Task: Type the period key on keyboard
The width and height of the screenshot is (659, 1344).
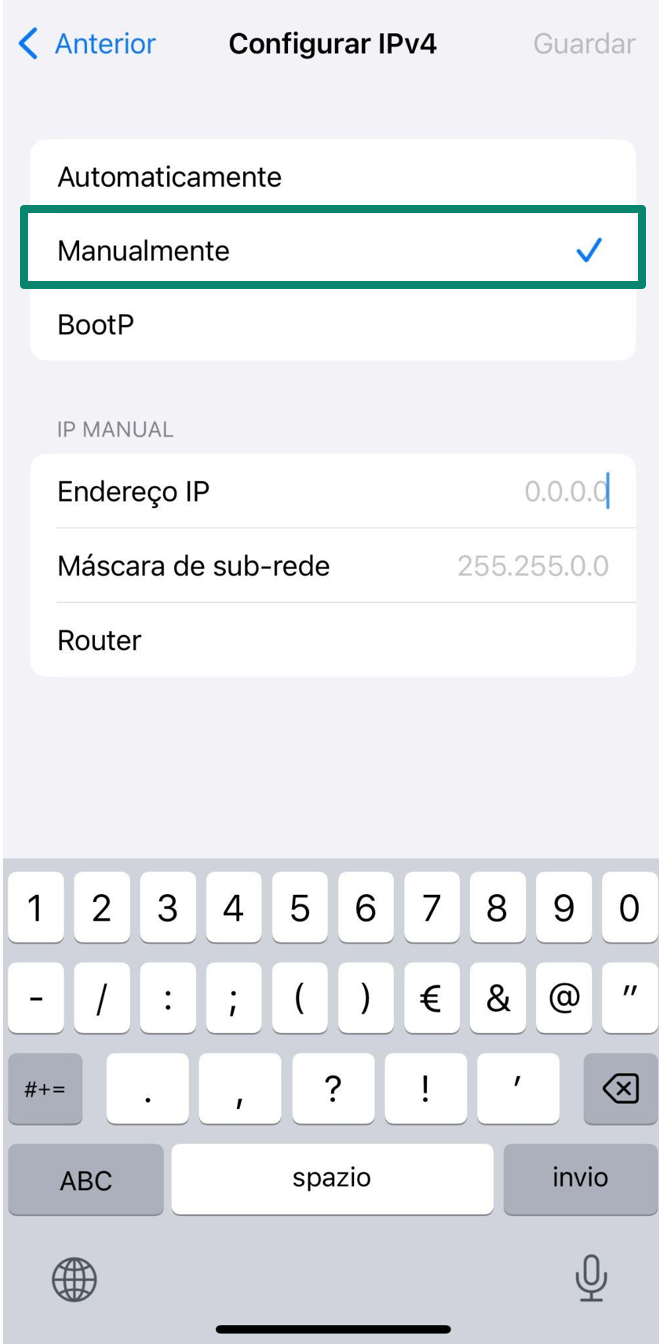Action: (x=147, y=1089)
